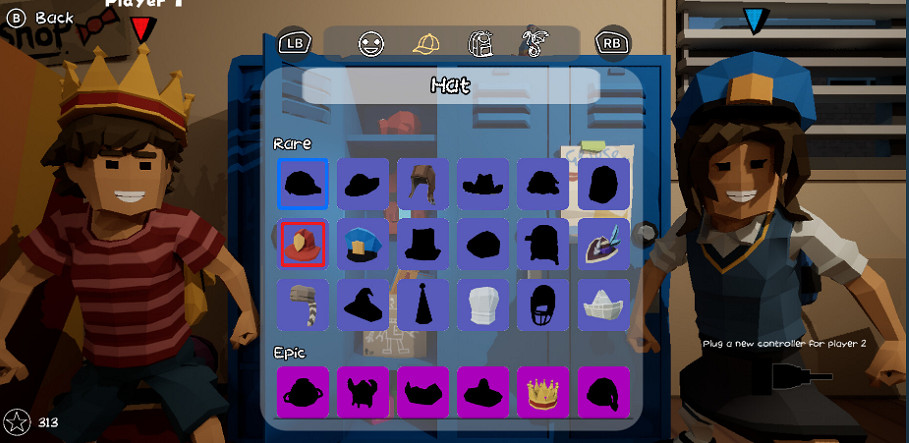The height and width of the screenshot is (443, 909).
Task: Pick the locked cone party hat
Action: pyautogui.click(x=423, y=305)
